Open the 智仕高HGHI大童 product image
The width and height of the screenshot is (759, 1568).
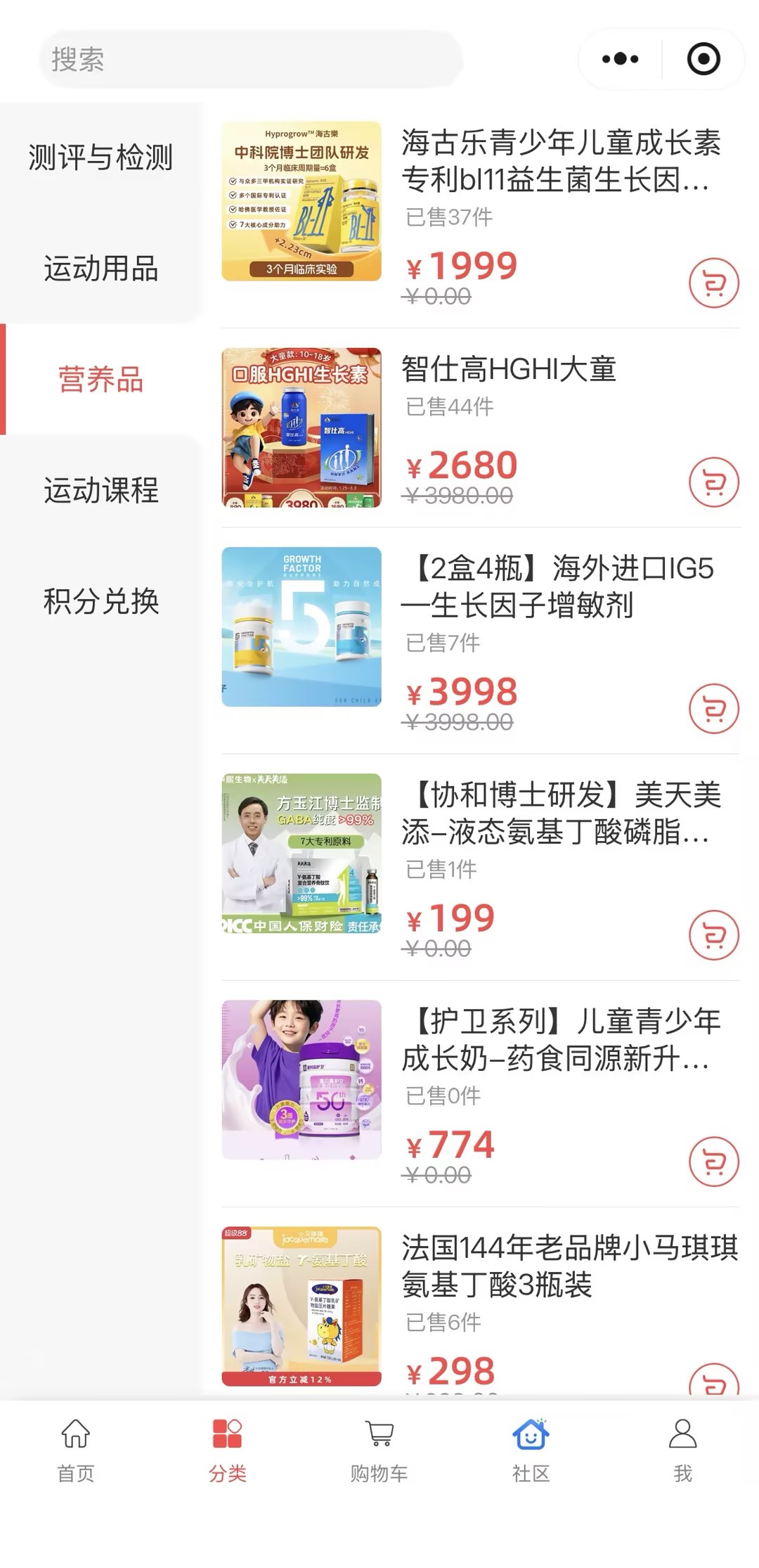[x=301, y=428]
